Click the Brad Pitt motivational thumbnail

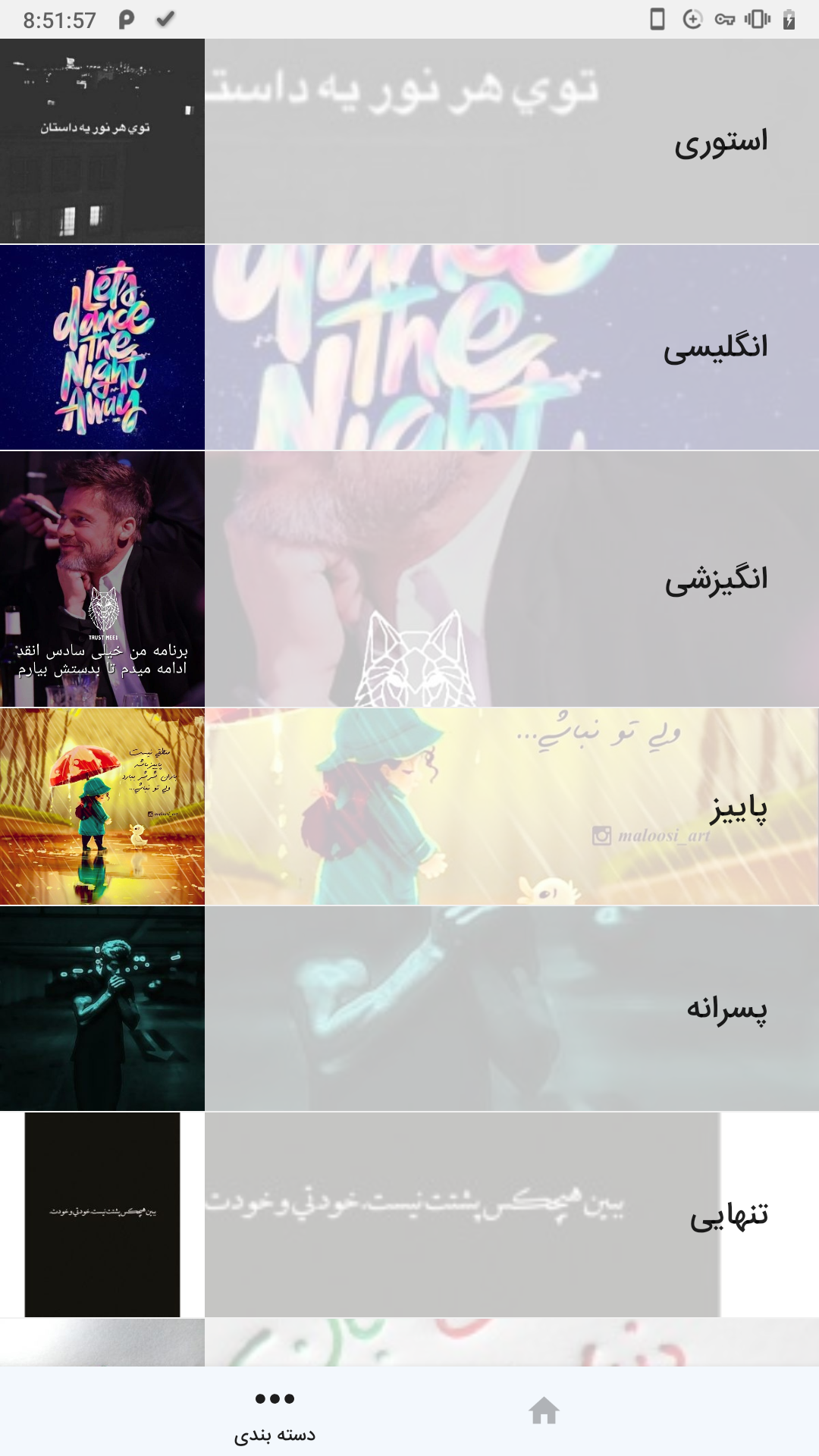[102, 576]
